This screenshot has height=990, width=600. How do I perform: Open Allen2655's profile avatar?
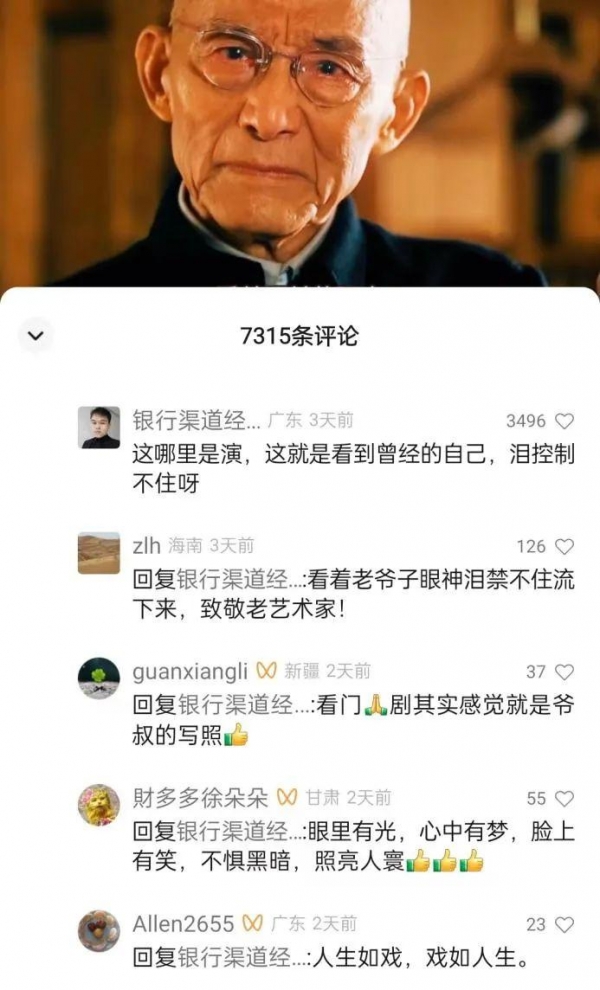click(x=99, y=930)
